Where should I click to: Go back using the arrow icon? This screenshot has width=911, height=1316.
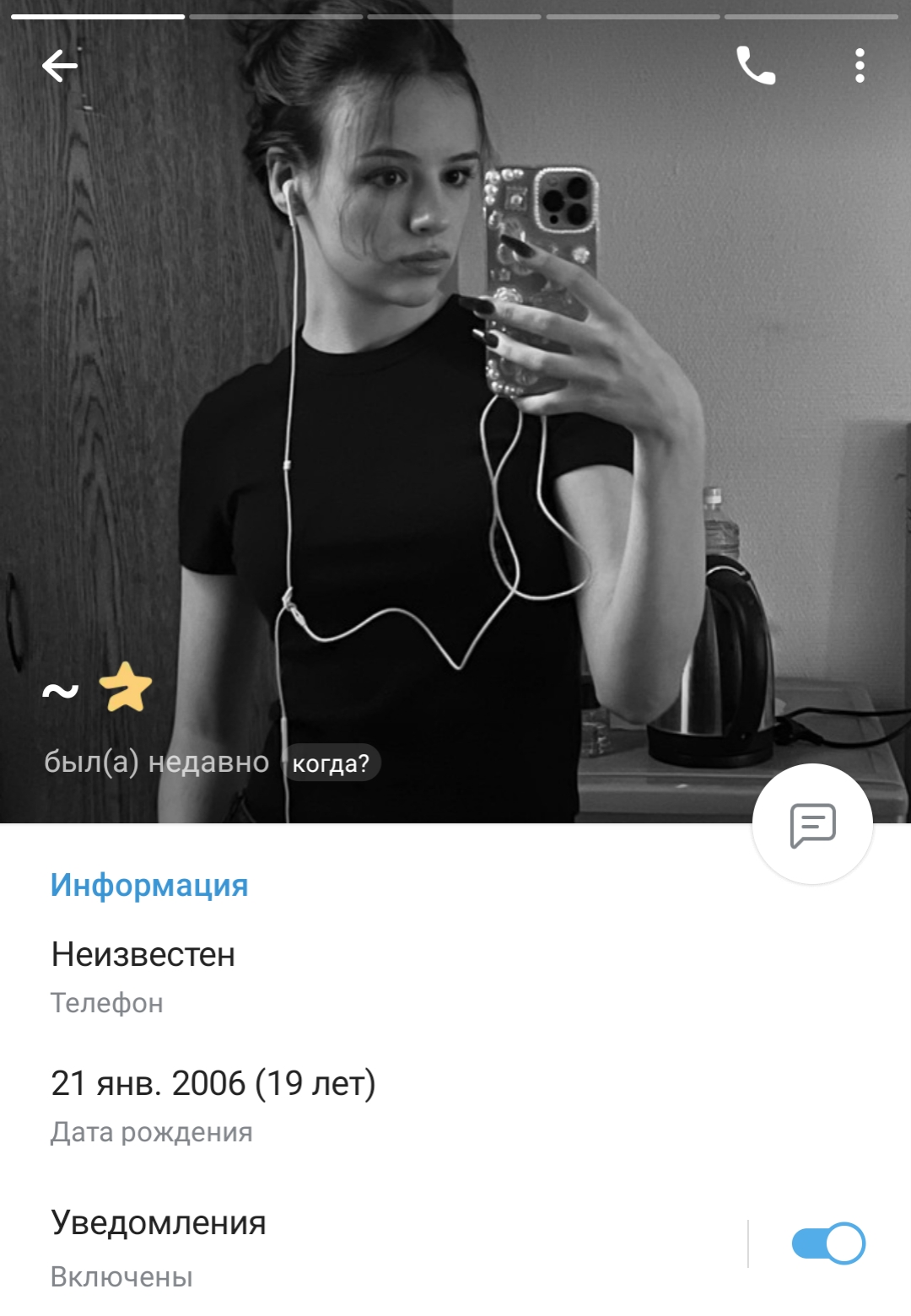59,66
